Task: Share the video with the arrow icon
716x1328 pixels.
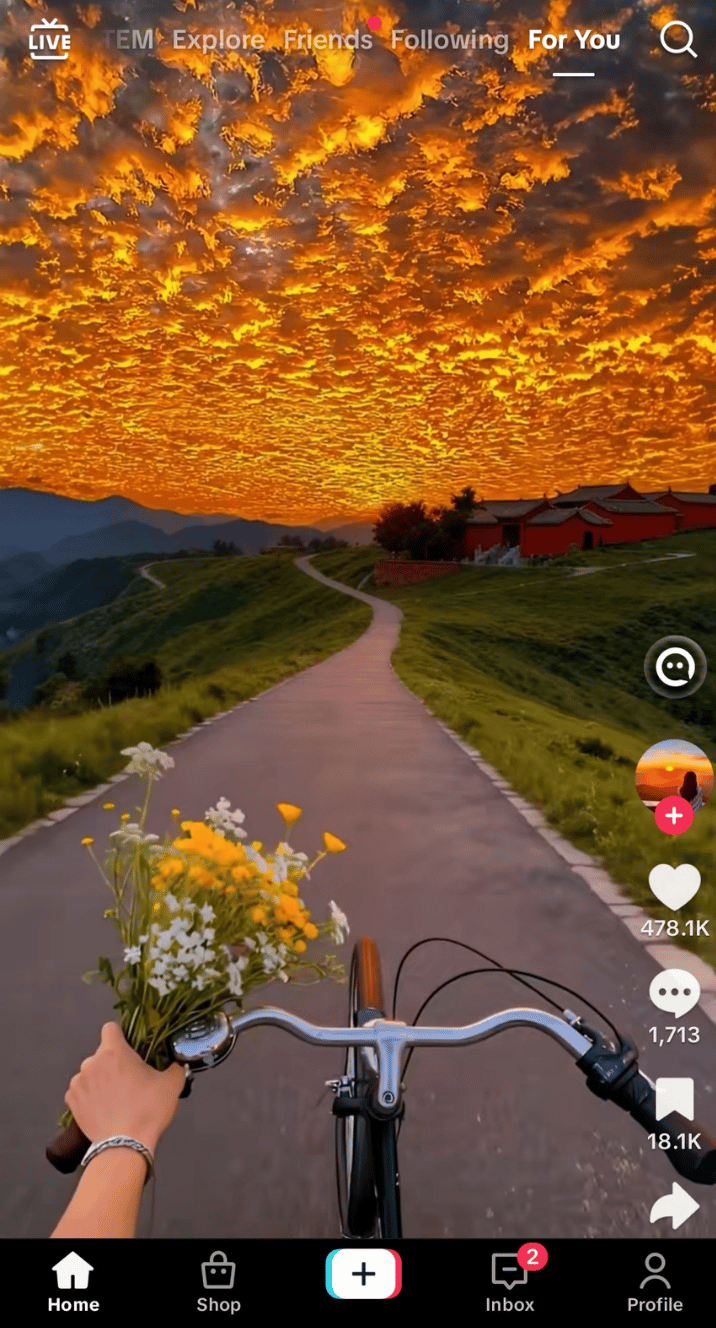Action: [674, 1206]
